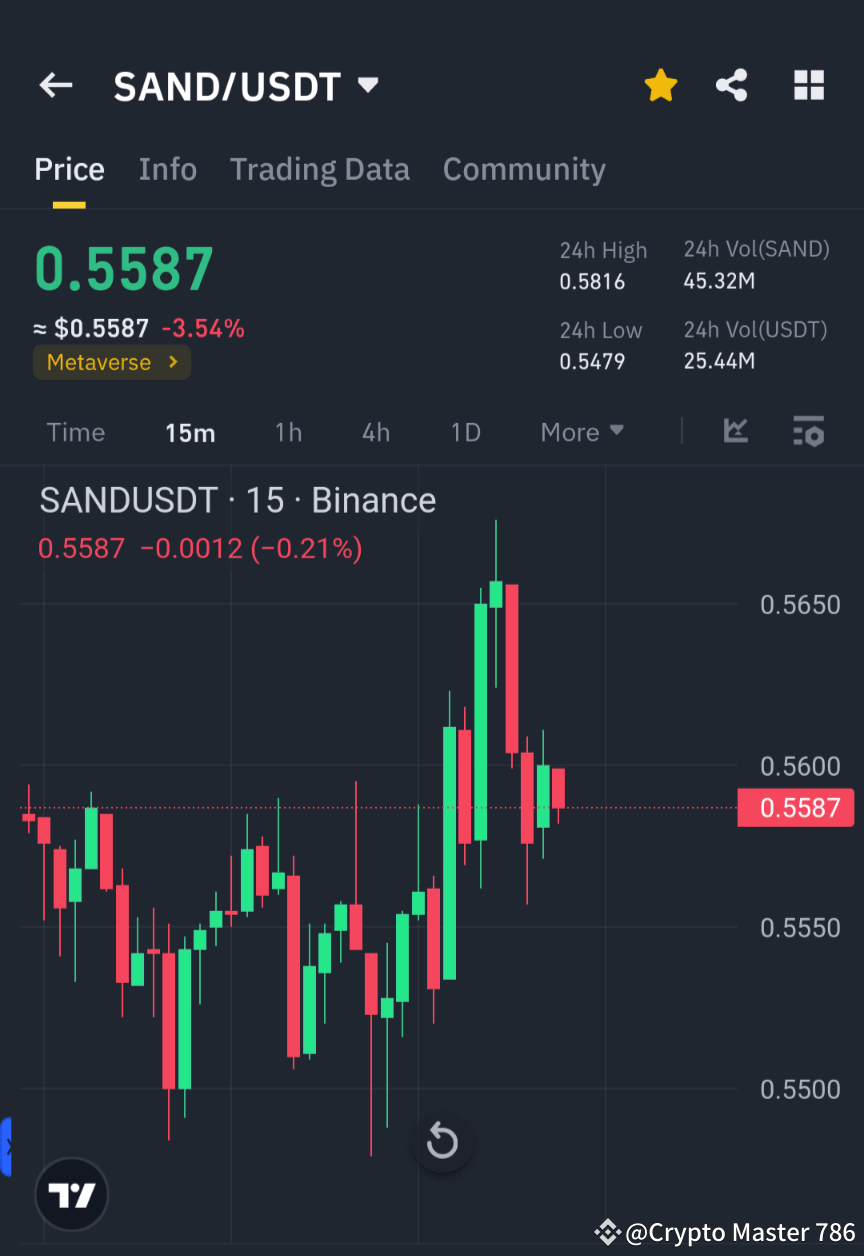
Task: Click the Binance attribution icon in watermark
Action: click(x=607, y=1233)
